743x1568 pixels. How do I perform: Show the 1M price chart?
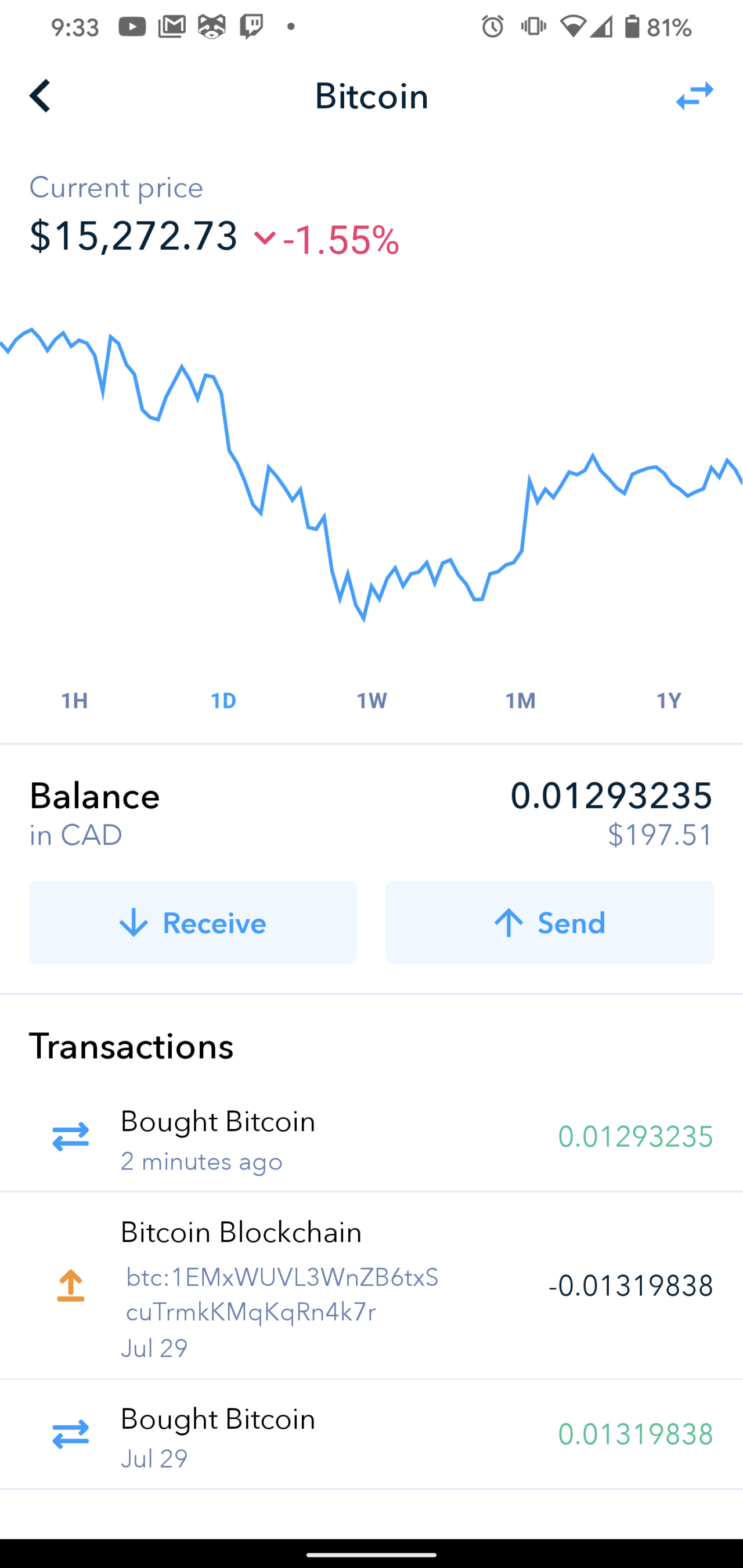(x=520, y=700)
